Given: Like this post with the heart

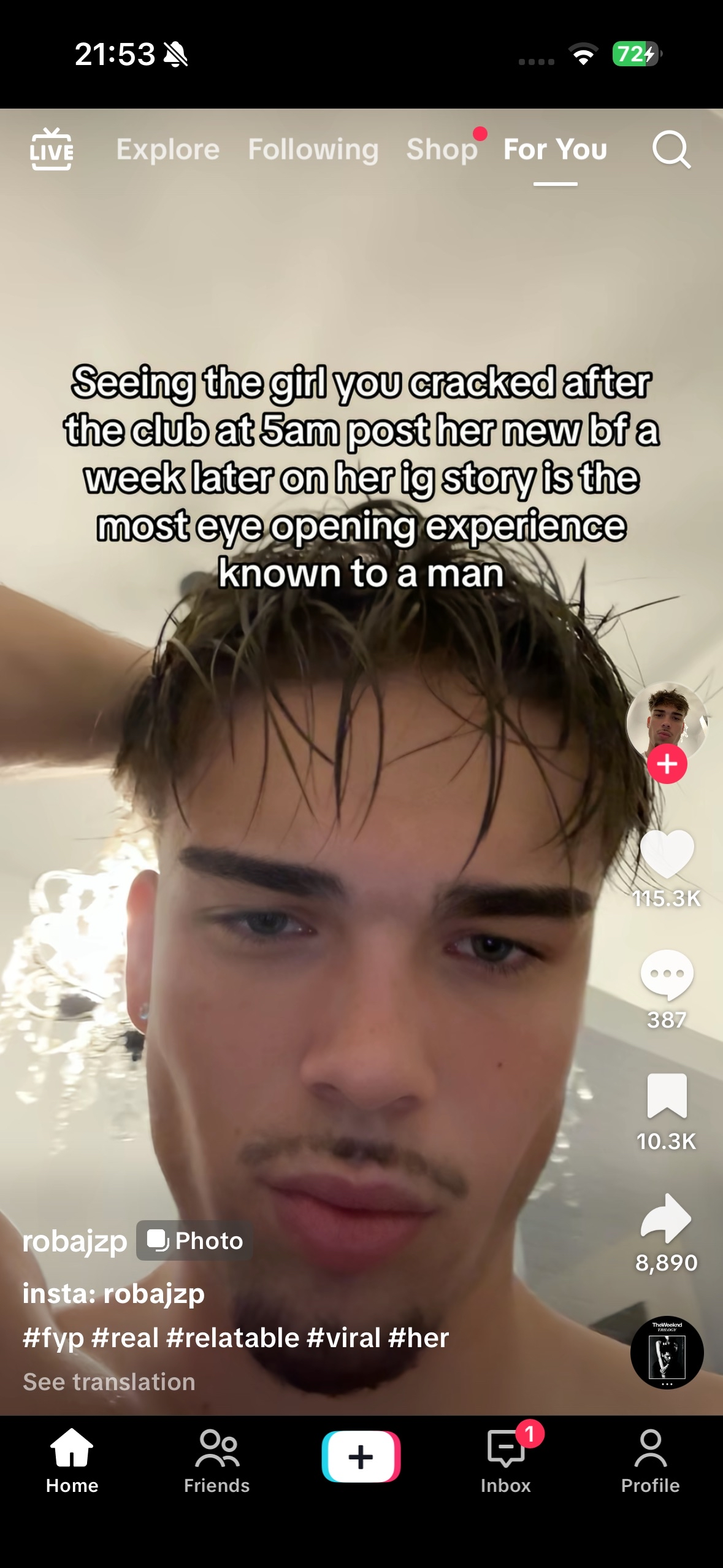Looking at the screenshot, I should coord(667,853).
